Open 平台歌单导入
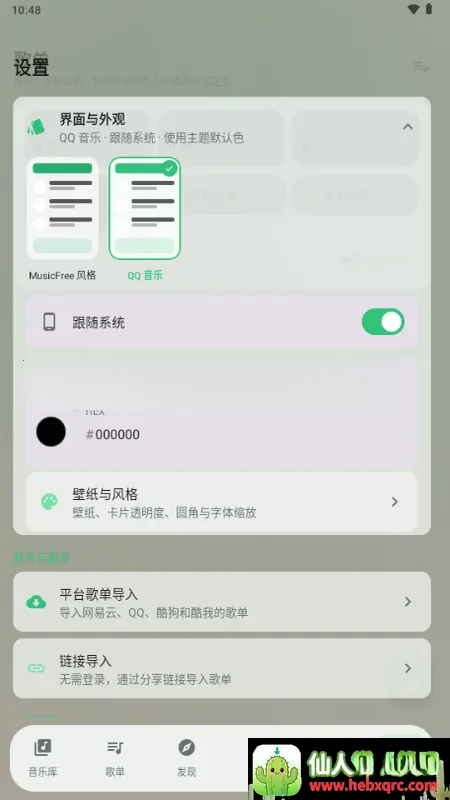The image size is (450, 800). [222, 602]
